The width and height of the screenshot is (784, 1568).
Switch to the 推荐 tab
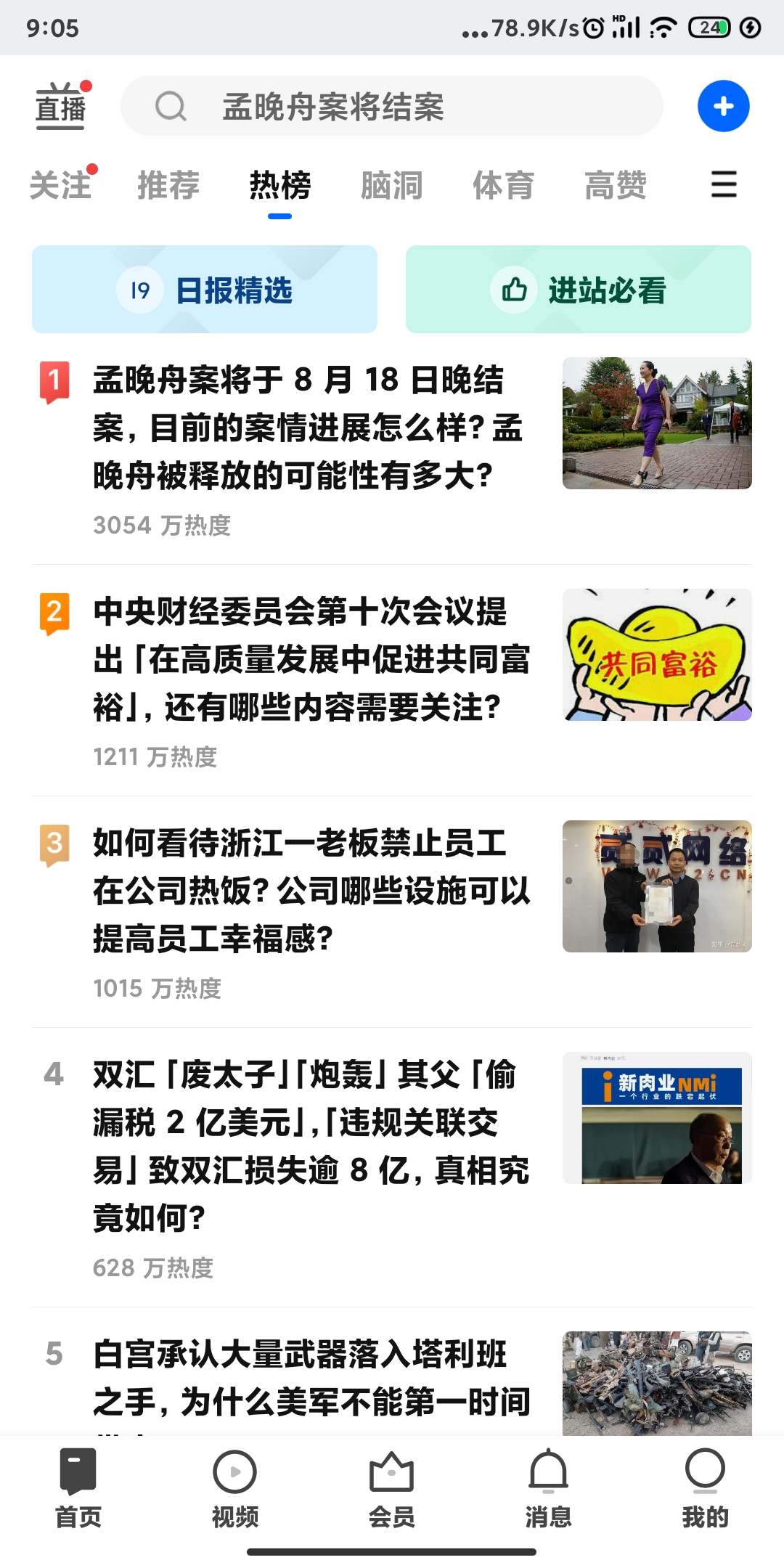(x=168, y=185)
